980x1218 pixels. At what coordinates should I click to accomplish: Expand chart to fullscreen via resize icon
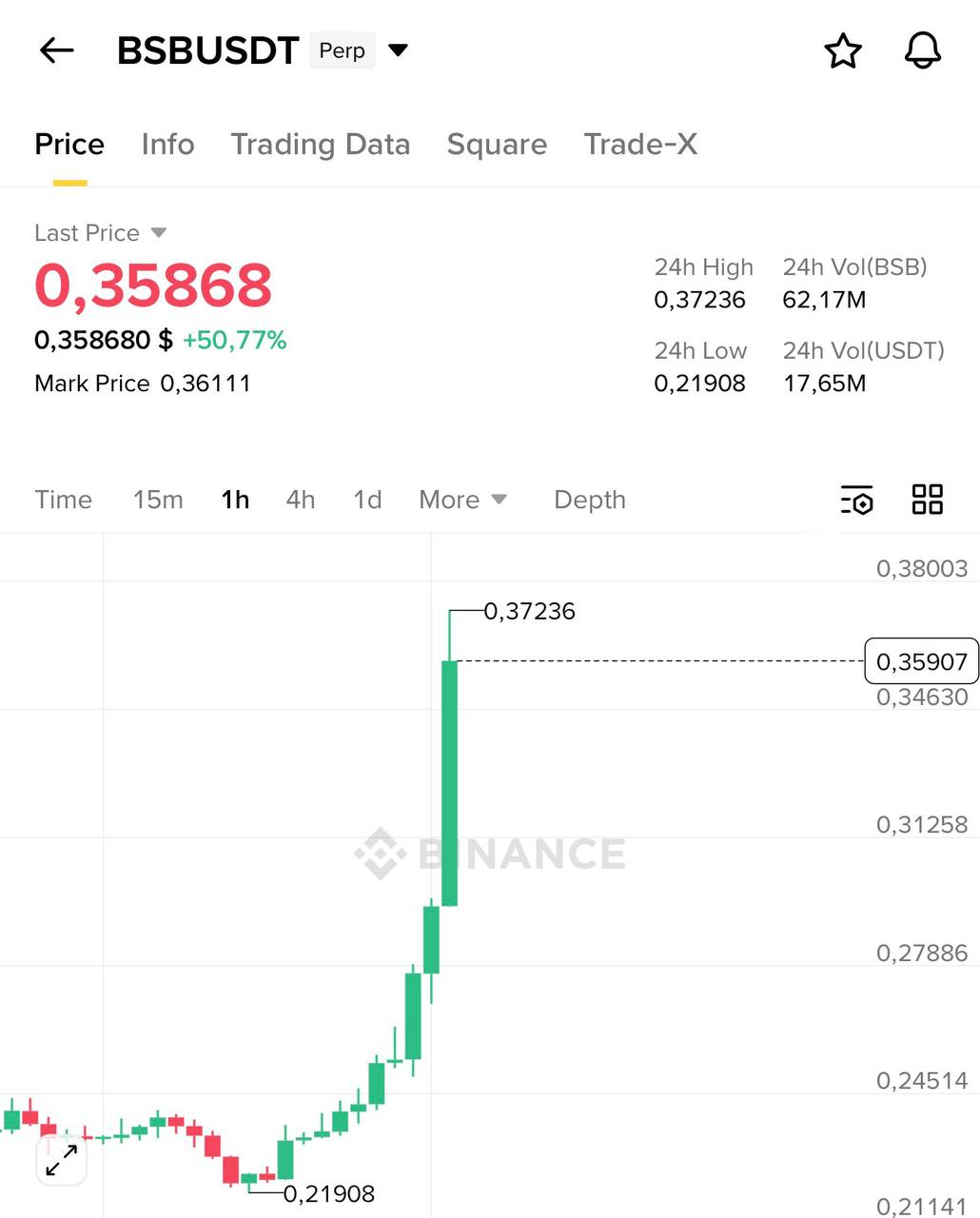(x=61, y=1159)
